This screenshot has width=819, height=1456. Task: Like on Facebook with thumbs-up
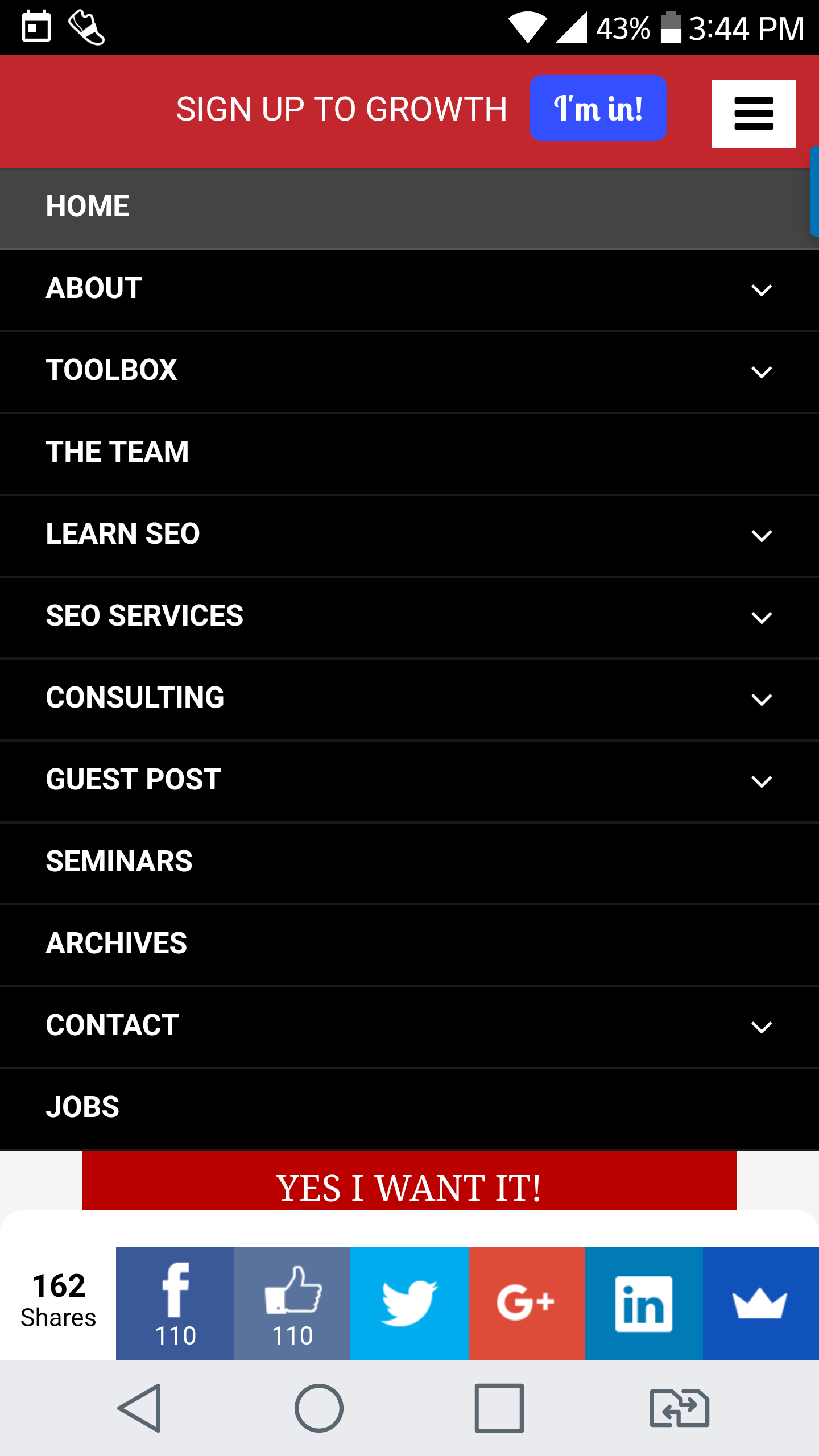pos(292,1302)
